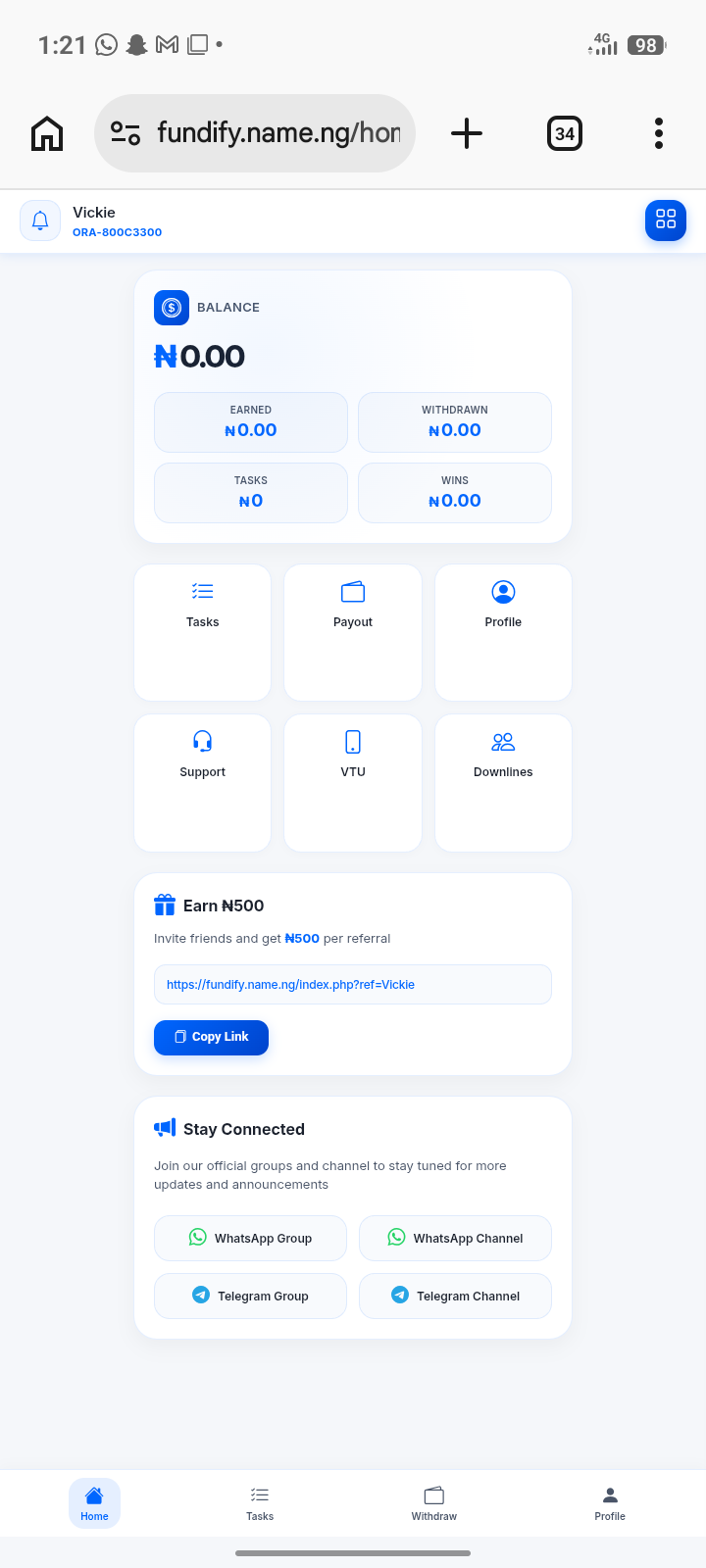Select the Home bottom tab
The image size is (706, 1568).
point(94,1503)
